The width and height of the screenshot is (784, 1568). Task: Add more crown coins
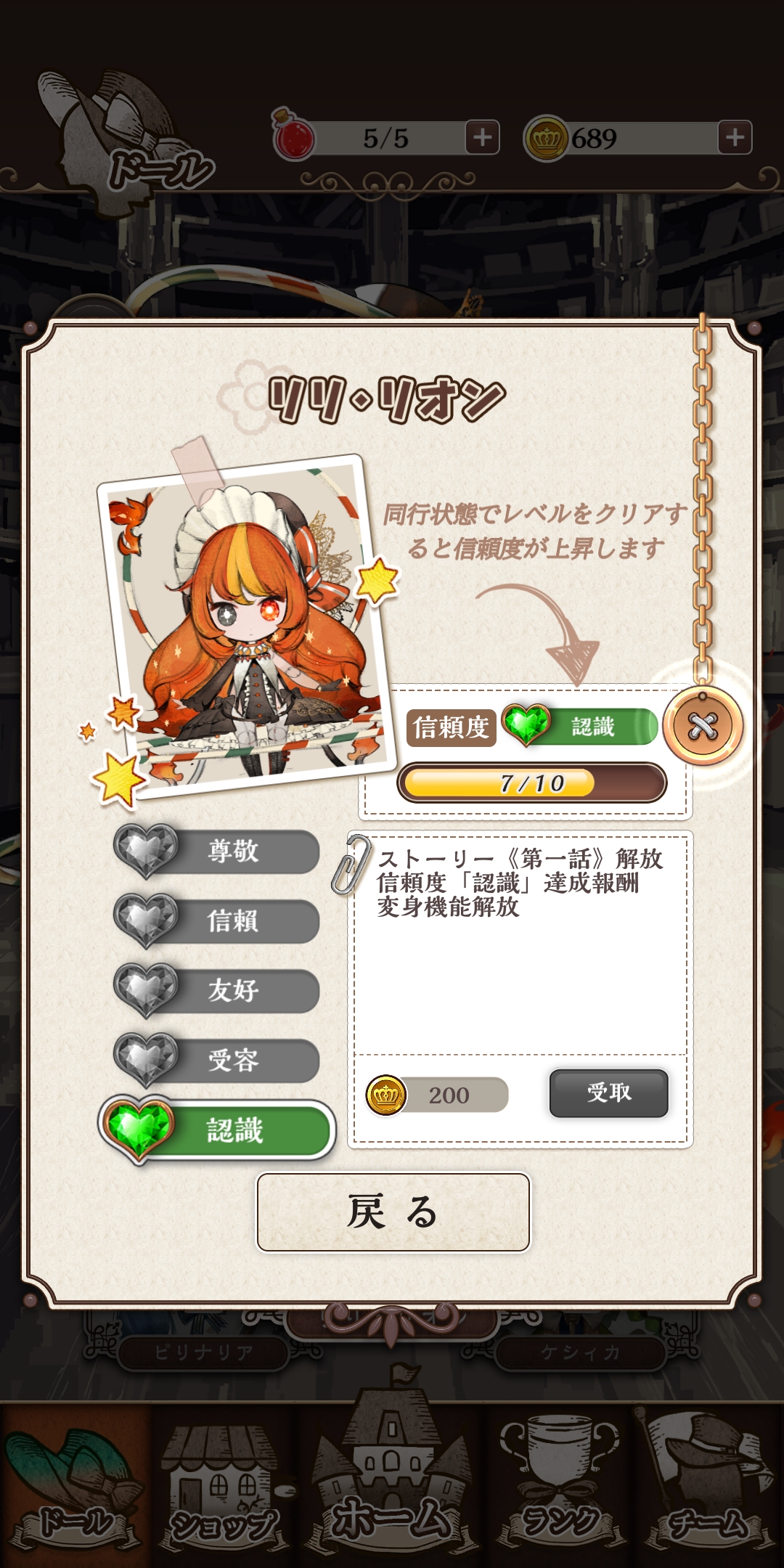pyautogui.click(x=735, y=137)
